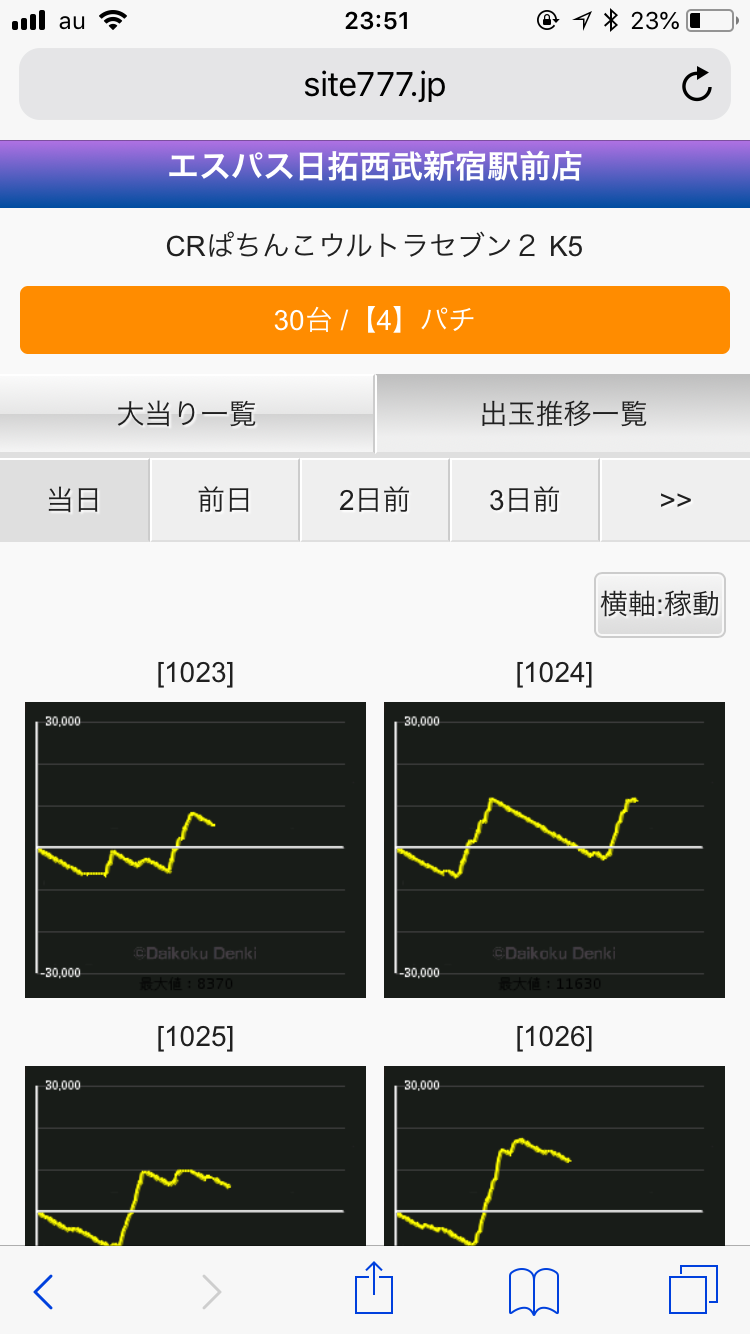Tap the >> more days button
Image resolution: width=750 pixels, height=1334 pixels.
coord(676,500)
